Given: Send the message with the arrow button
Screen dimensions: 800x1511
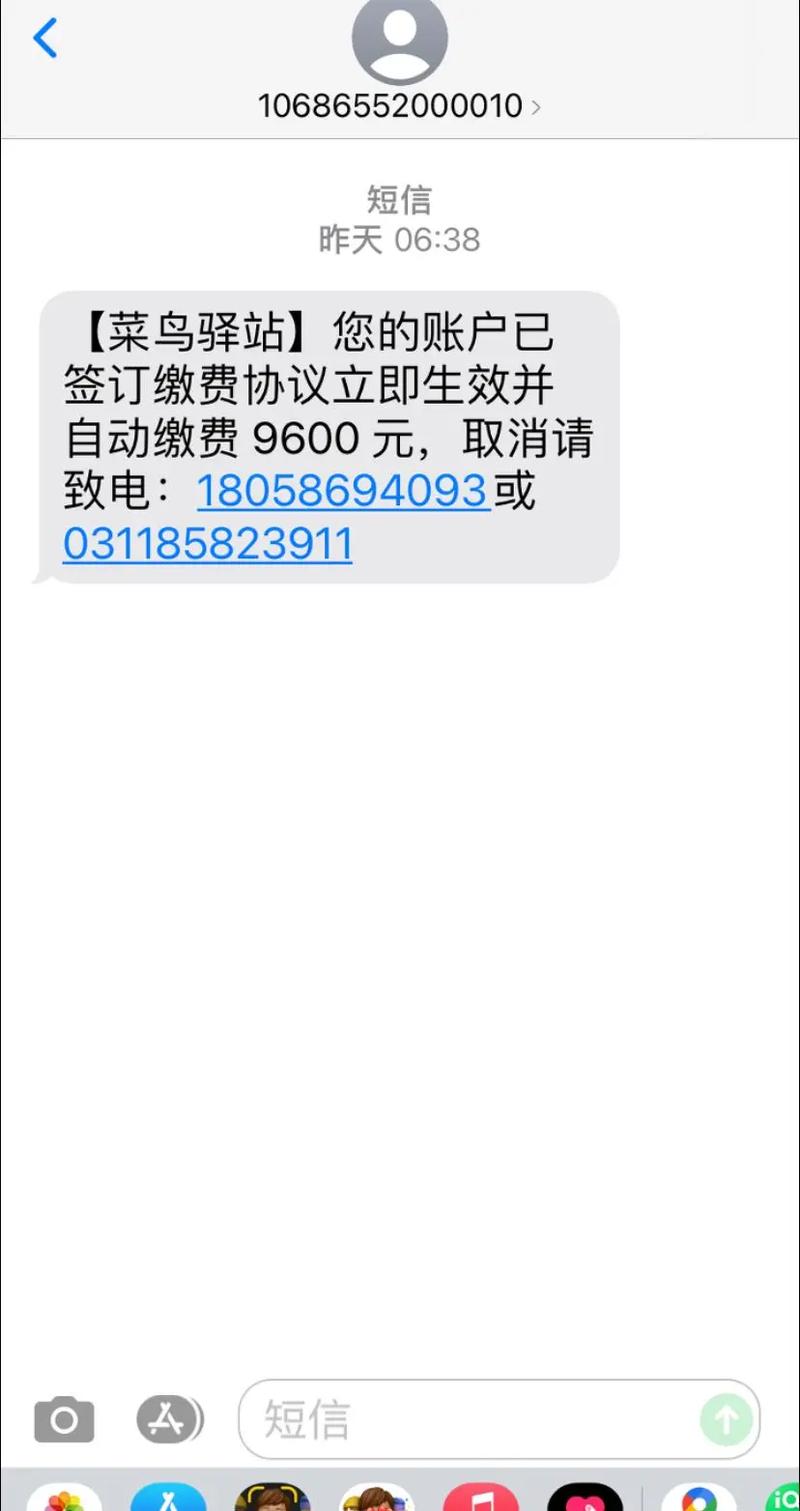Looking at the screenshot, I should point(726,1419).
